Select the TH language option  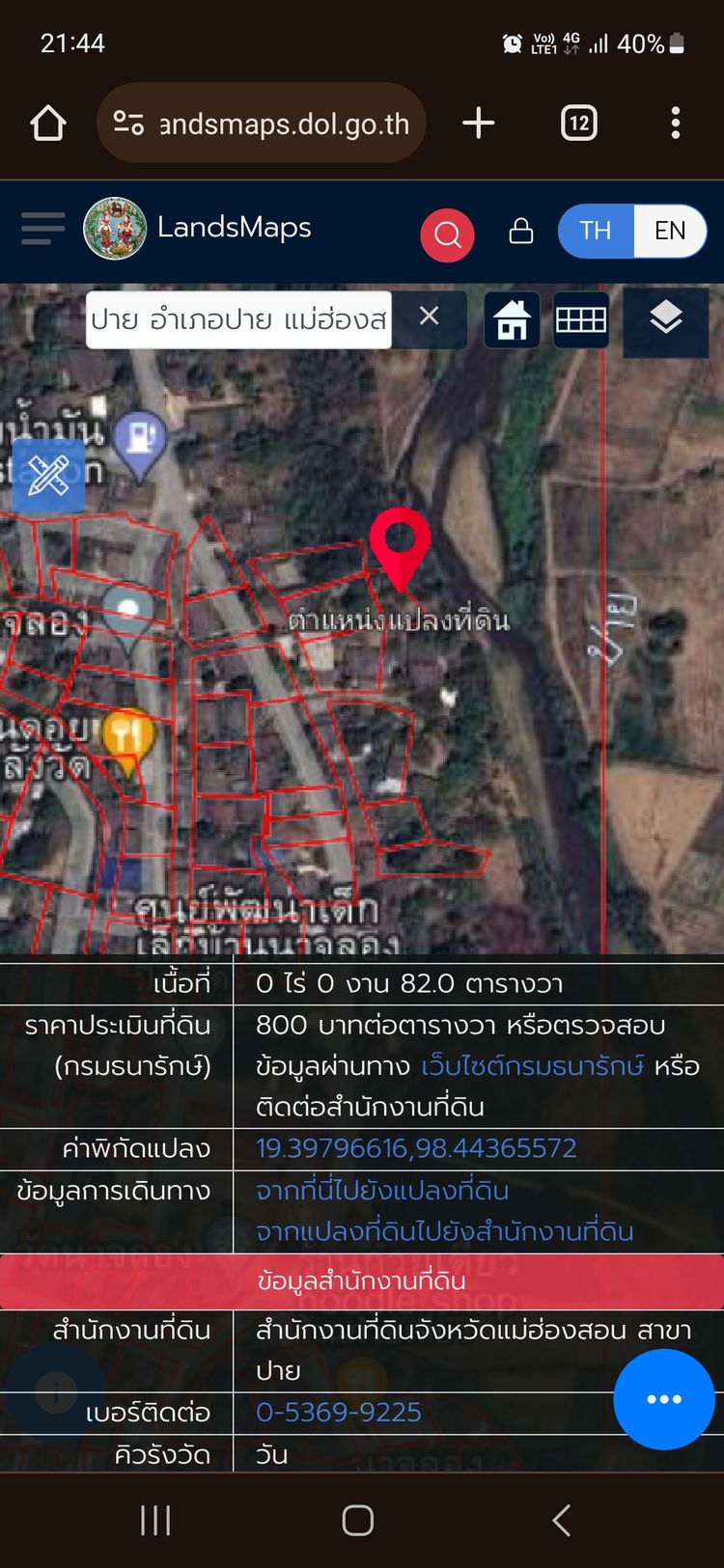point(596,231)
